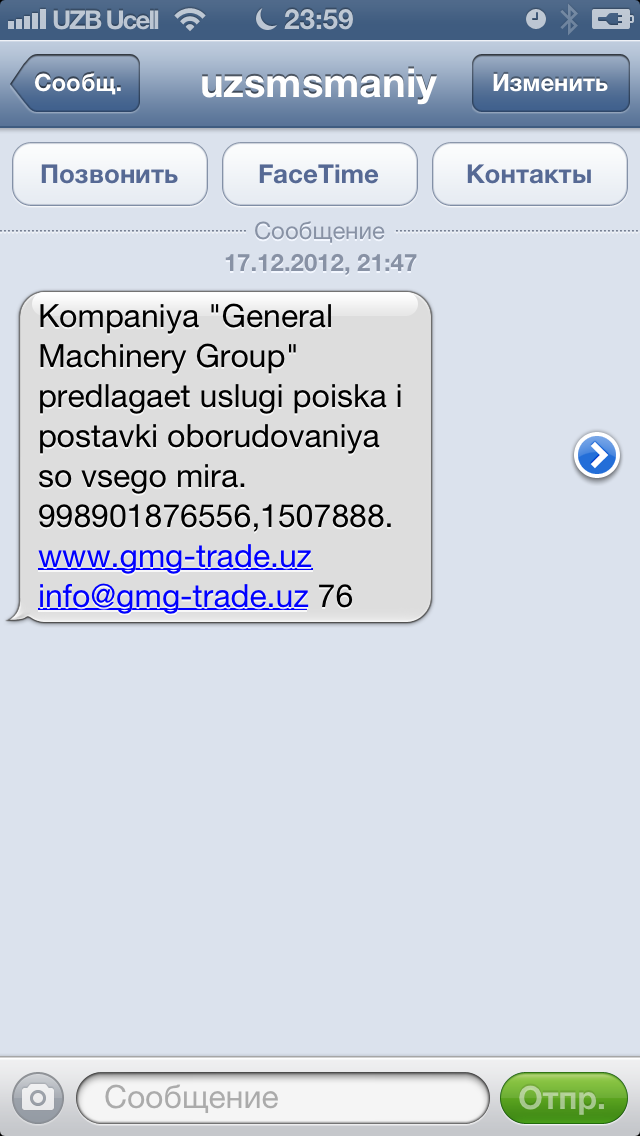Go back to the Сообщ. list

coord(76,83)
